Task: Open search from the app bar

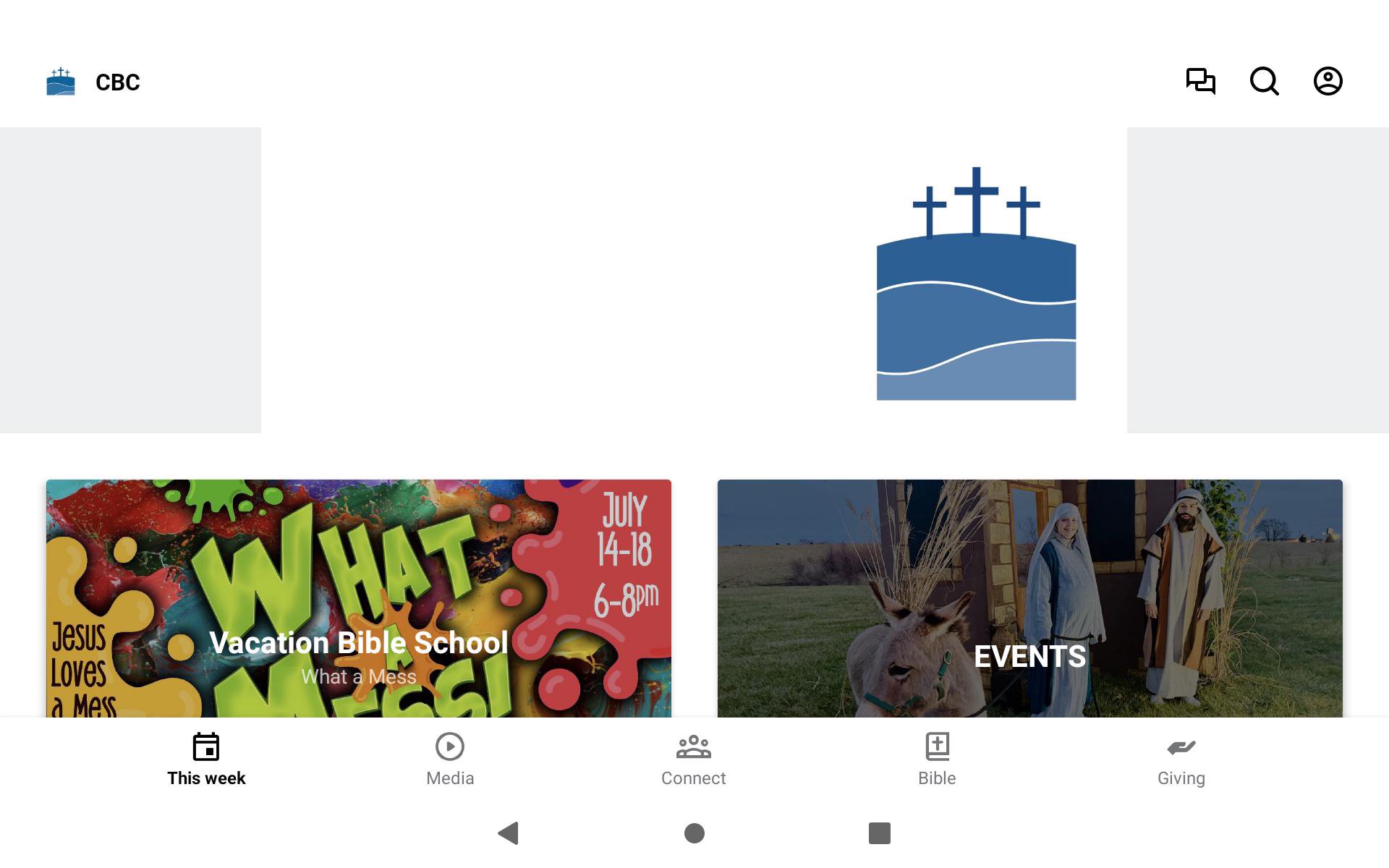Action: [x=1264, y=81]
